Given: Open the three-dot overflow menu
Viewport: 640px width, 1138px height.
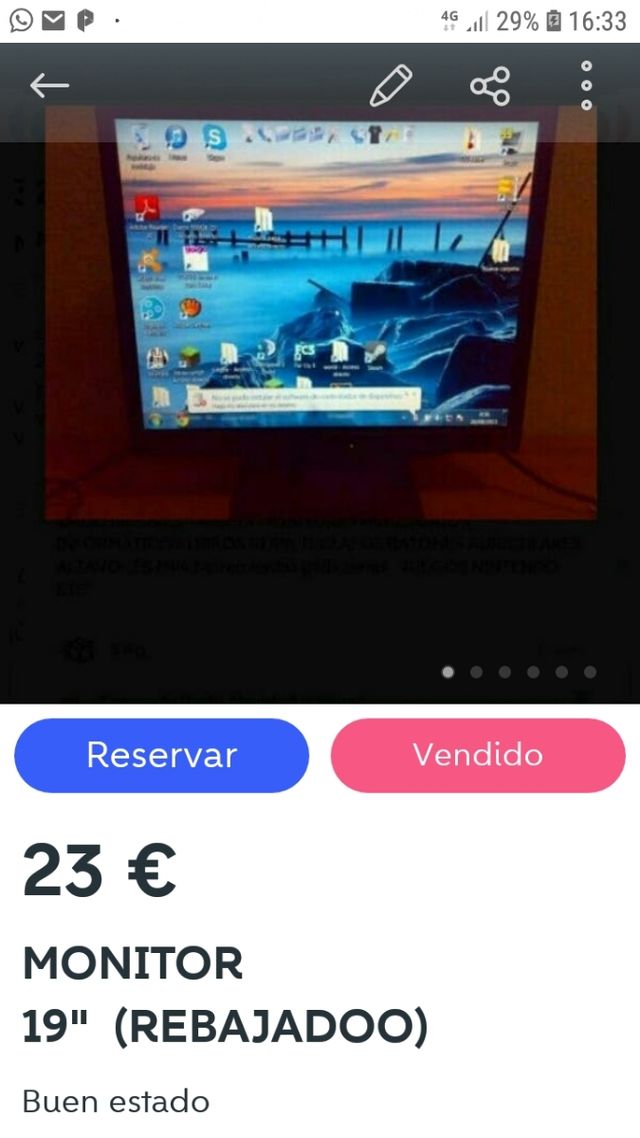Looking at the screenshot, I should point(587,86).
